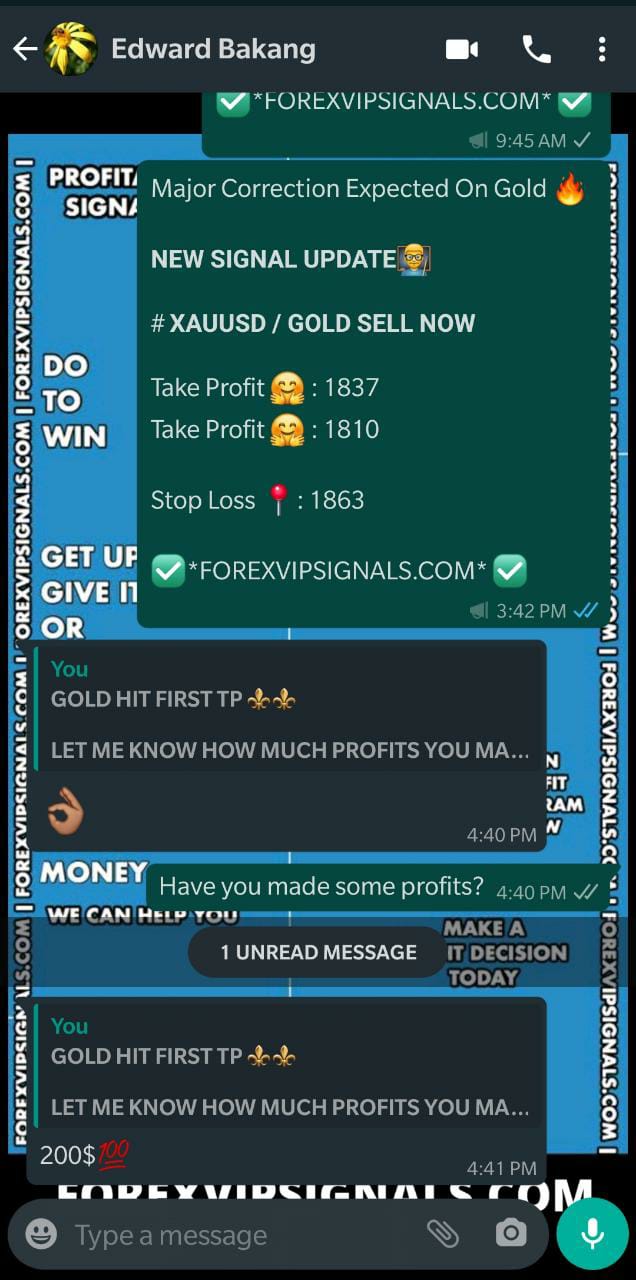Start a video call with Edward Bakang
Viewport: 636px width, 1280px height.
[461, 49]
